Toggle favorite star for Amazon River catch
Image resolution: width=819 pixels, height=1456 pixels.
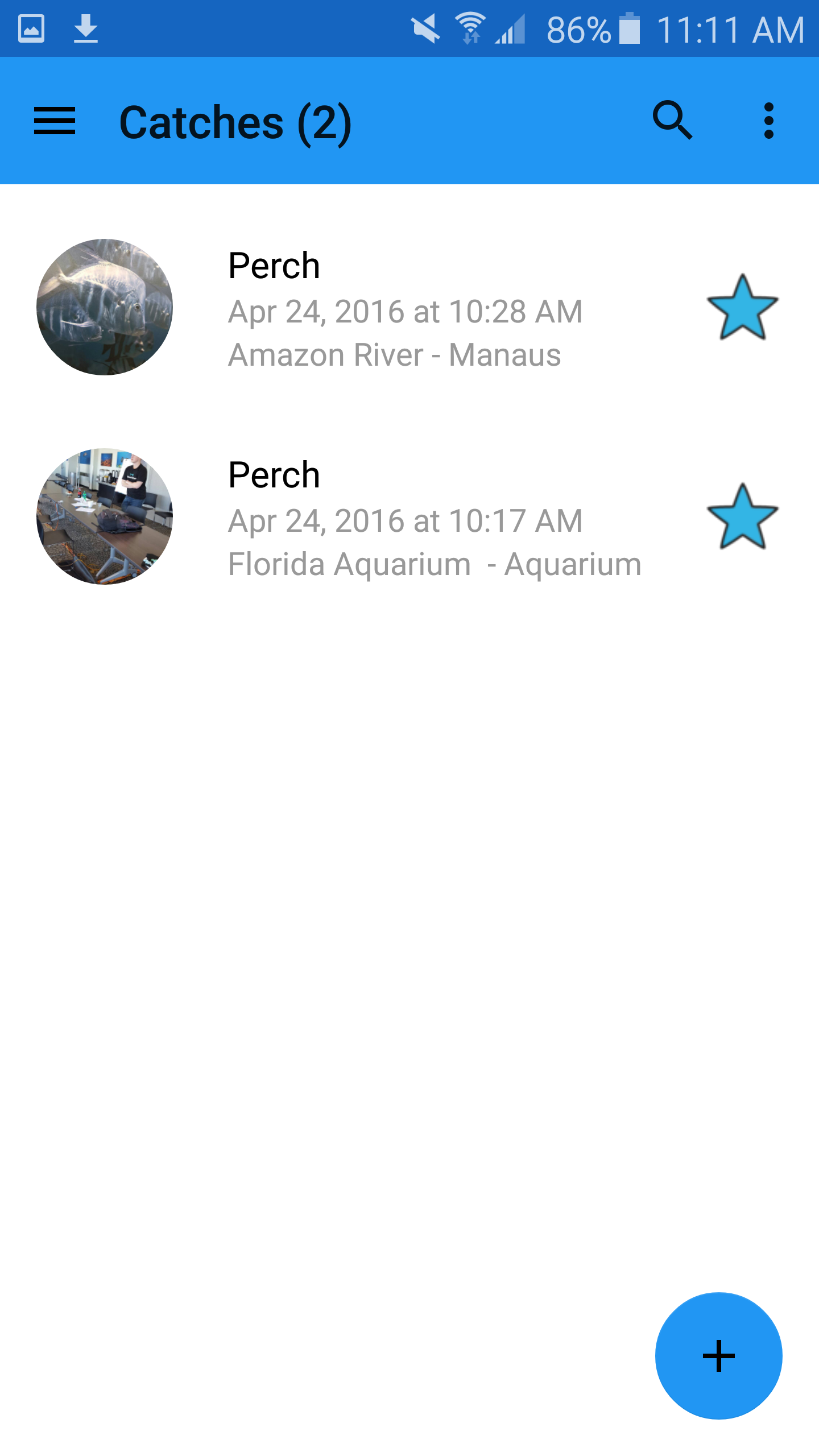(742, 308)
